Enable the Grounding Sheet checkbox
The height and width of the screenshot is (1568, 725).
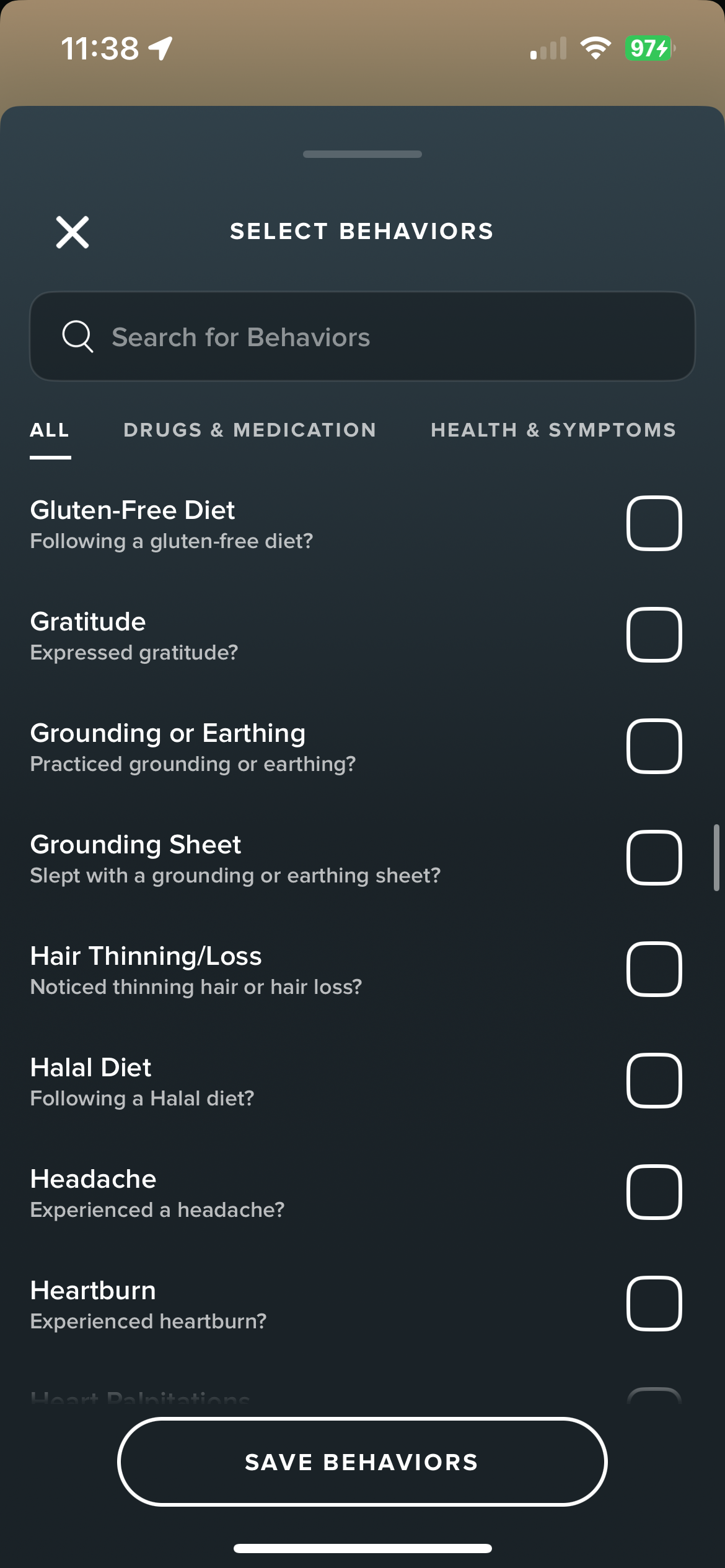654,858
